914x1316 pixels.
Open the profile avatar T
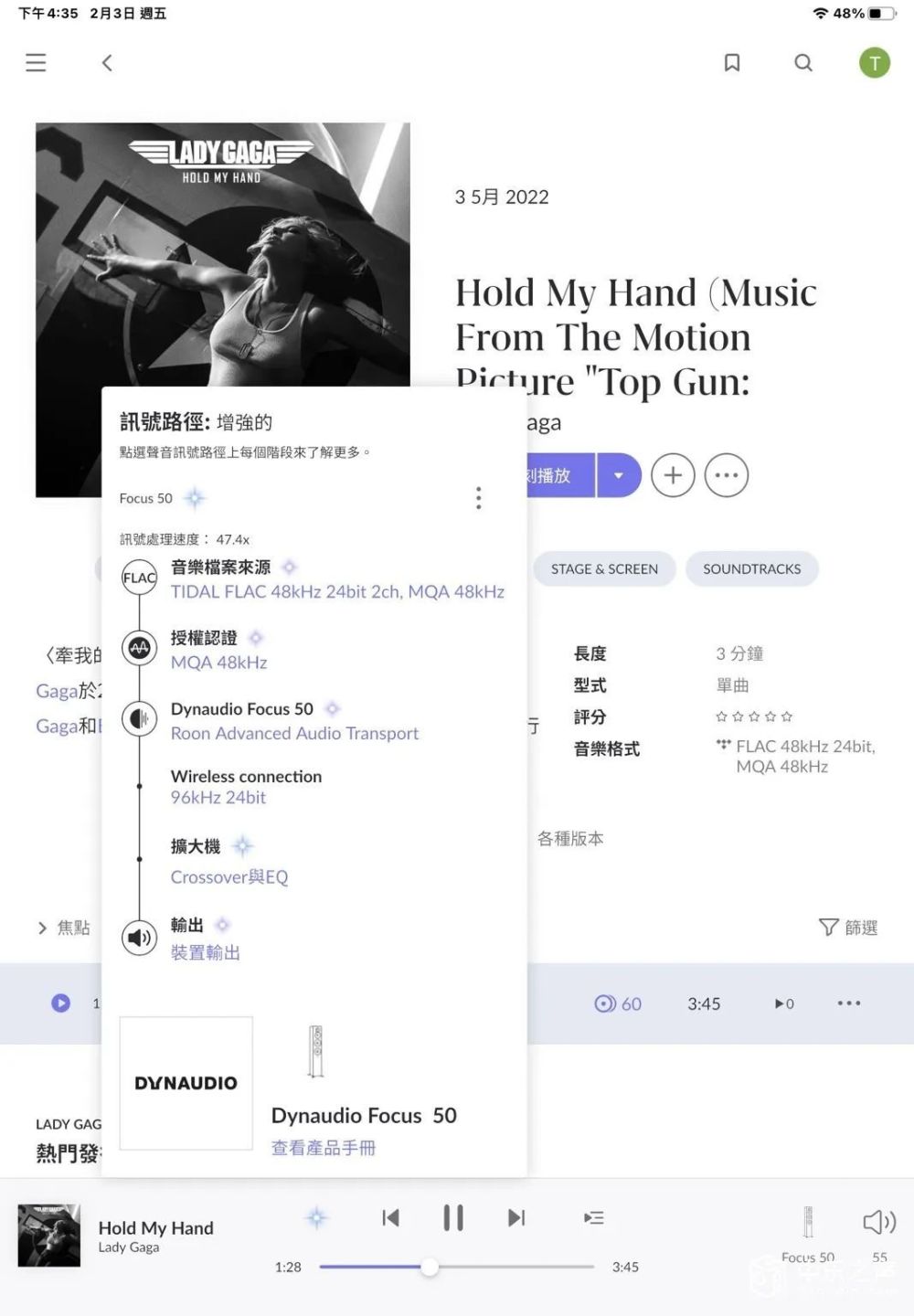pos(874,62)
